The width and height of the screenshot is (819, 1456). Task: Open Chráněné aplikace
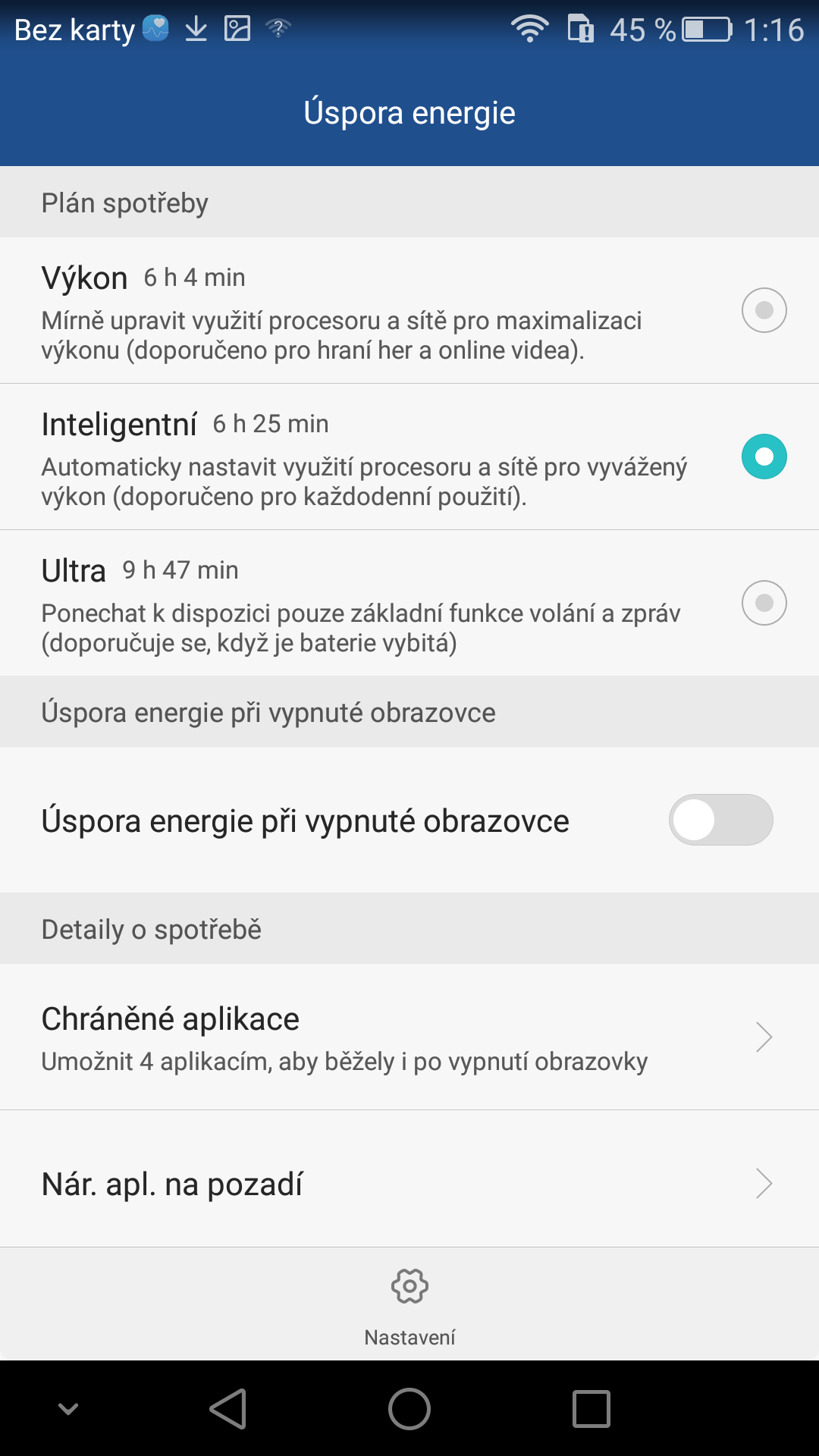coord(409,1037)
